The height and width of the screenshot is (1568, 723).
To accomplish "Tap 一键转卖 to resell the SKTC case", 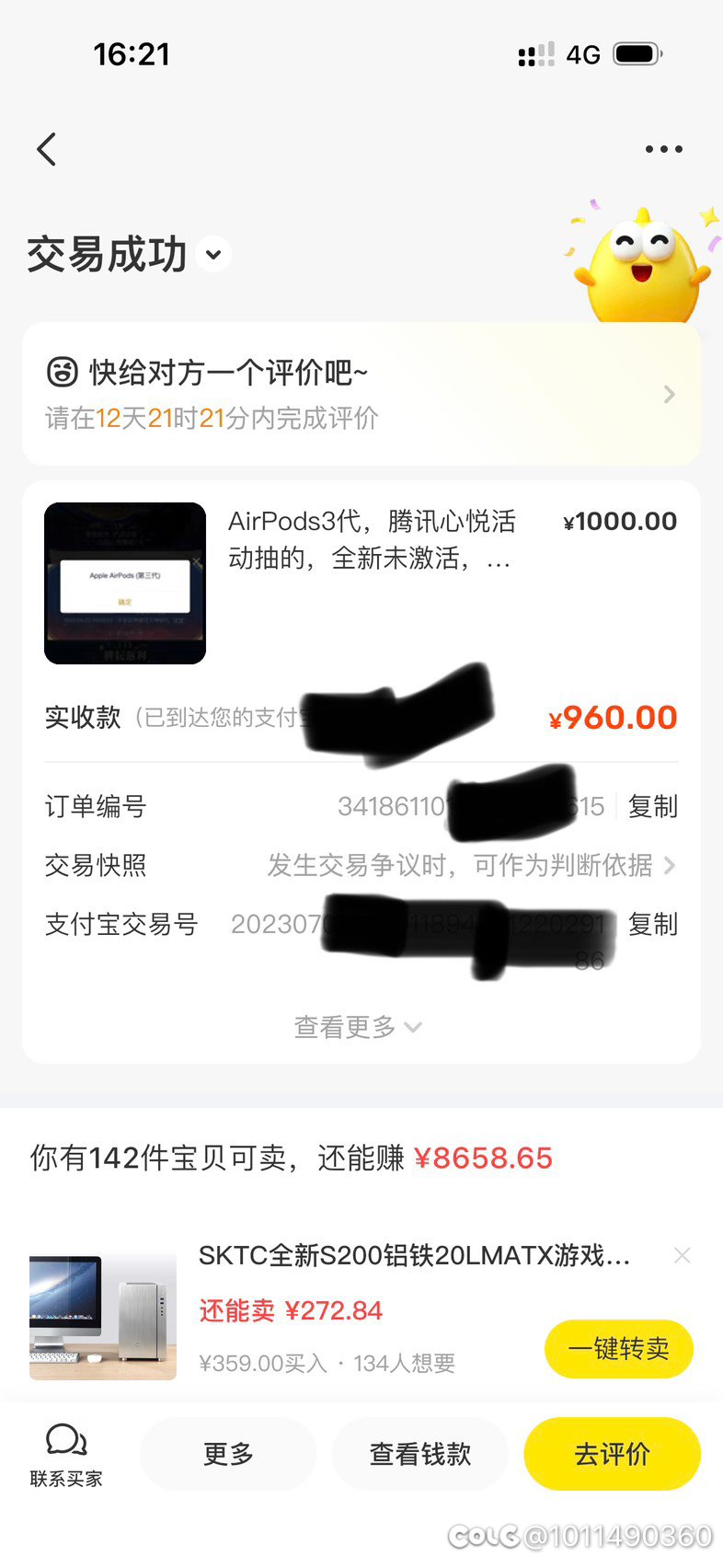I will [x=618, y=1349].
